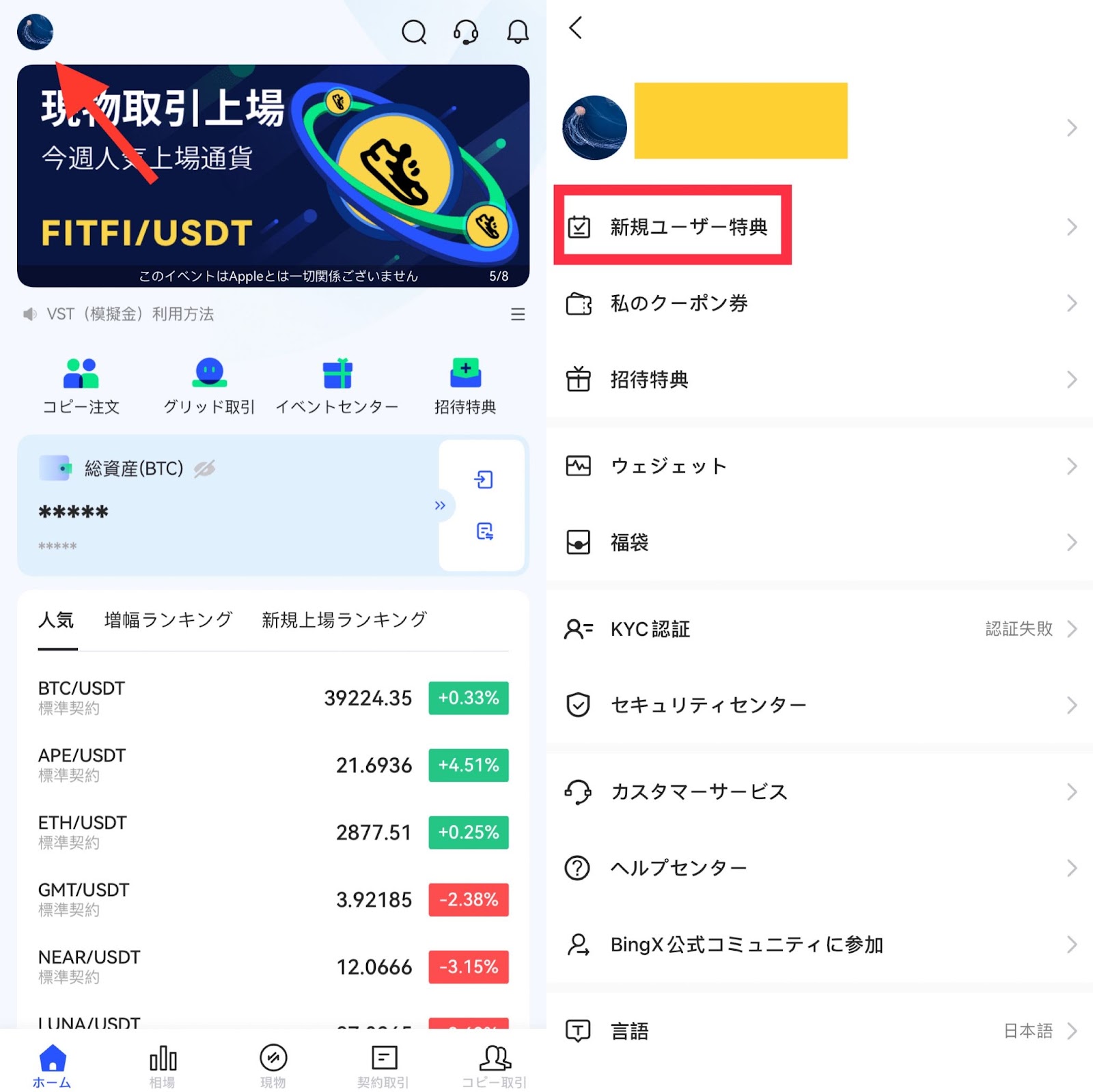Open イベントセンター shortcut
1093x1092 pixels.
337,387
